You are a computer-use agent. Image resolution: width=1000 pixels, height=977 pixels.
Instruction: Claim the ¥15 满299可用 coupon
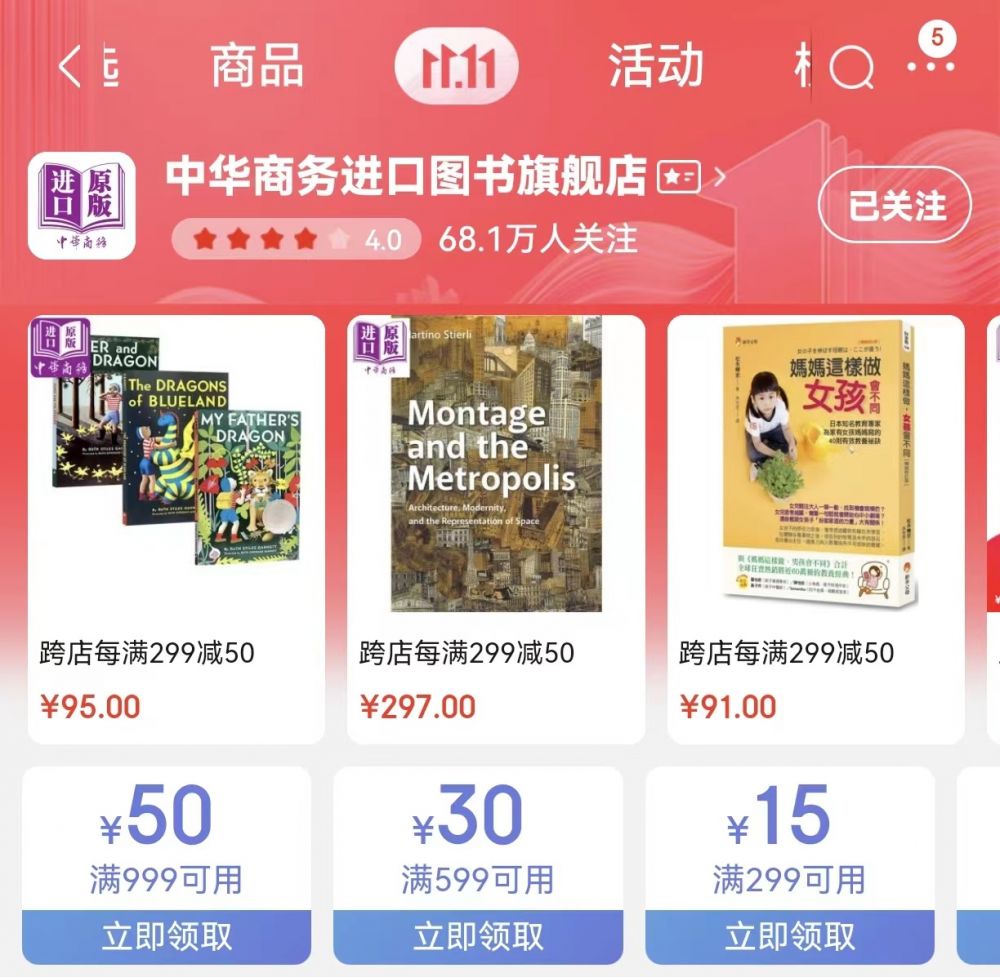(x=790, y=936)
